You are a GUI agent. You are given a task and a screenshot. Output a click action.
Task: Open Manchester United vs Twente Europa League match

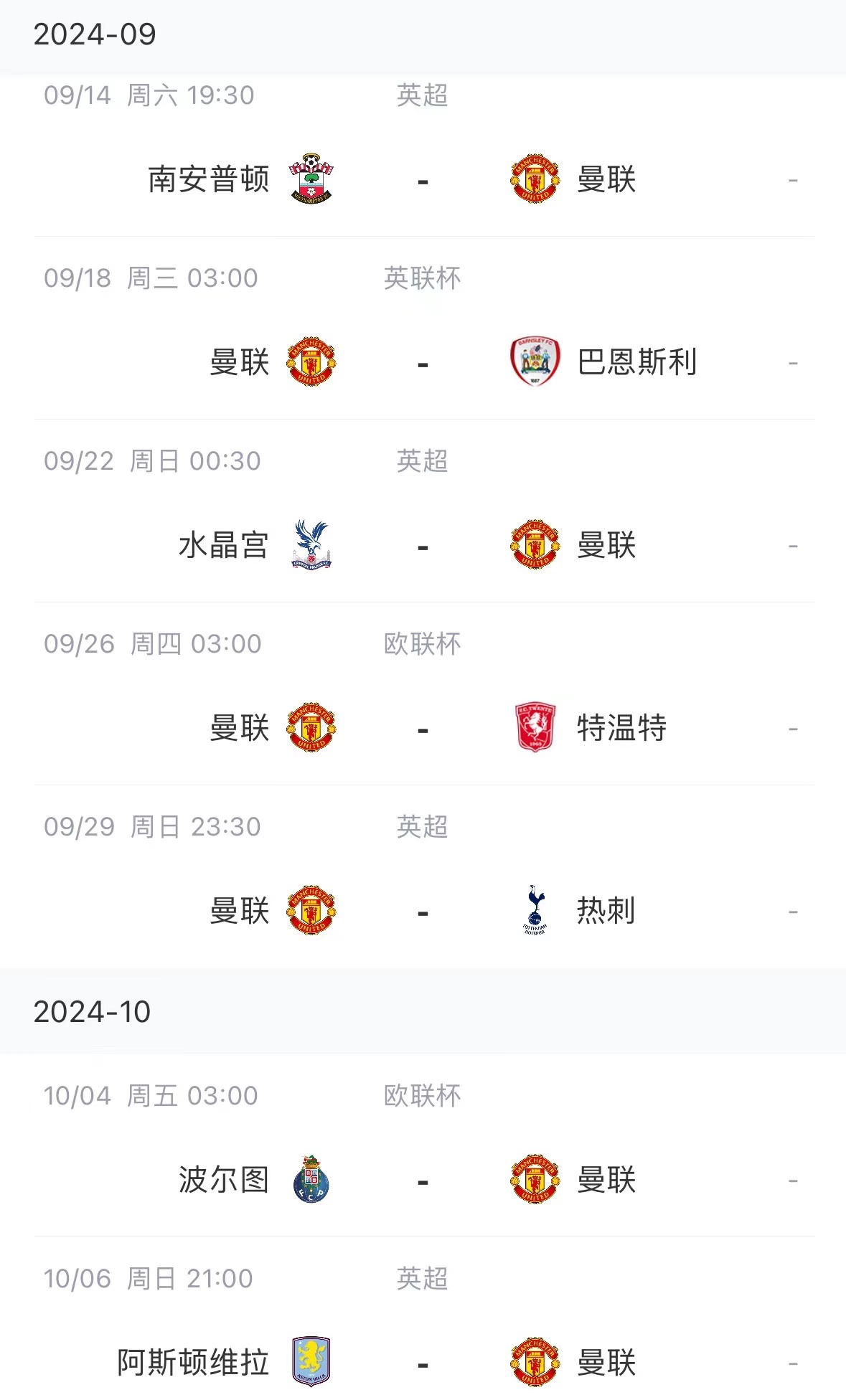(x=423, y=694)
